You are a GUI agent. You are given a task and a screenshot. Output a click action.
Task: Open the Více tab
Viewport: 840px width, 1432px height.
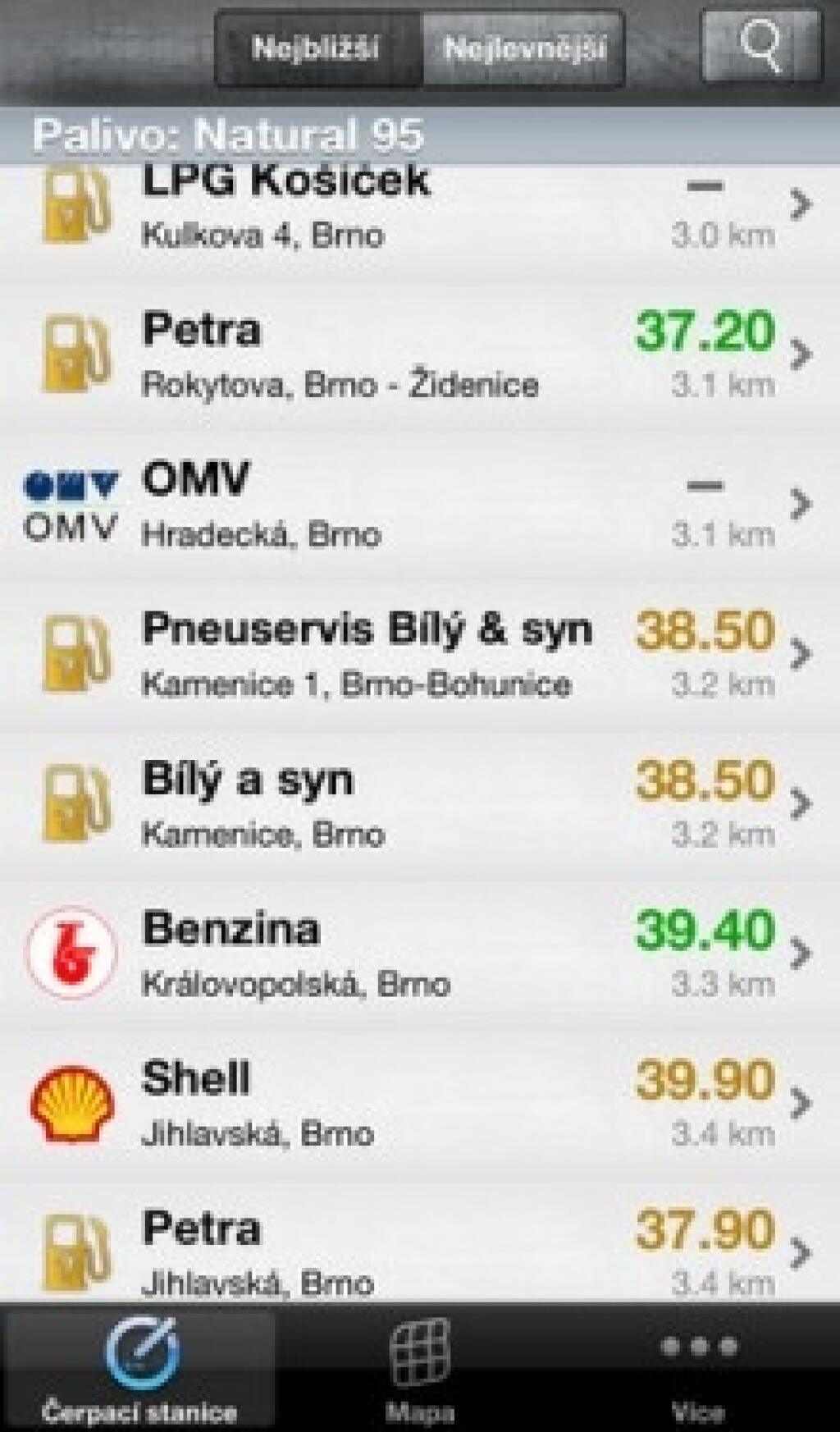pos(699,1367)
